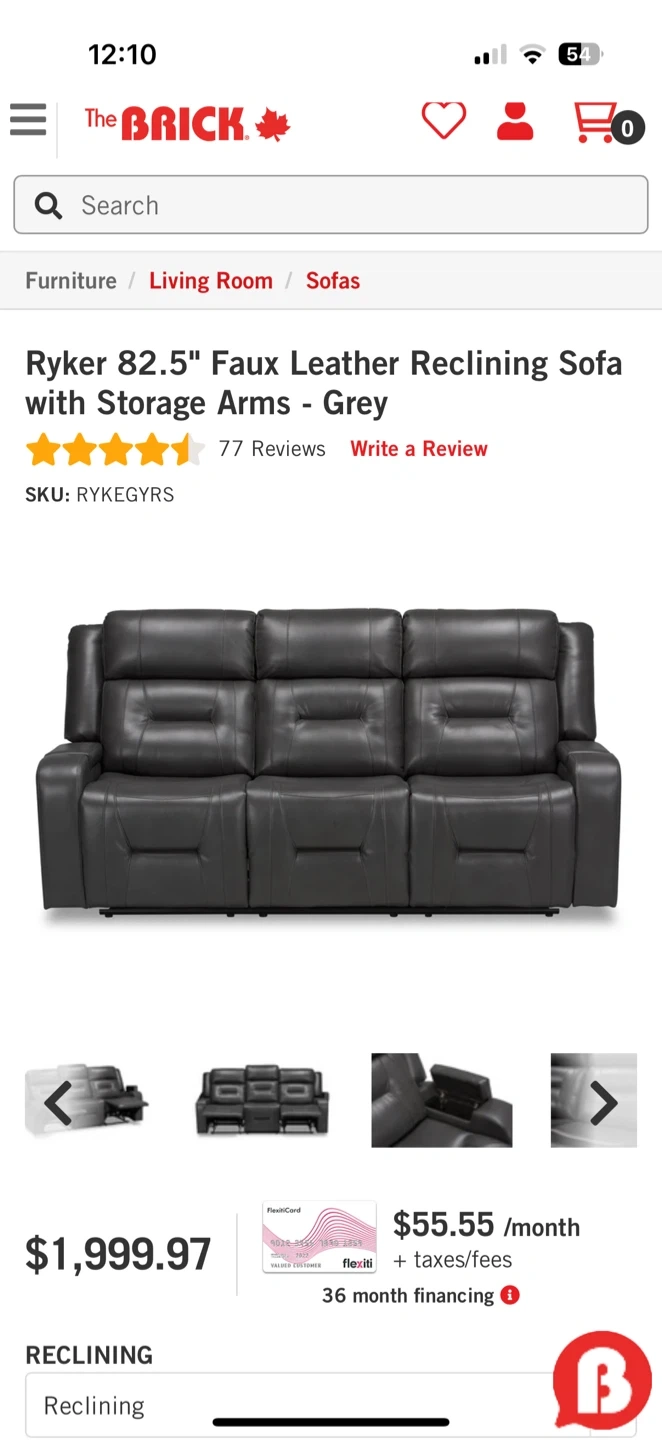The width and height of the screenshot is (662, 1440).
Task: Show previous product thumbnails
Action: [x=58, y=1102]
